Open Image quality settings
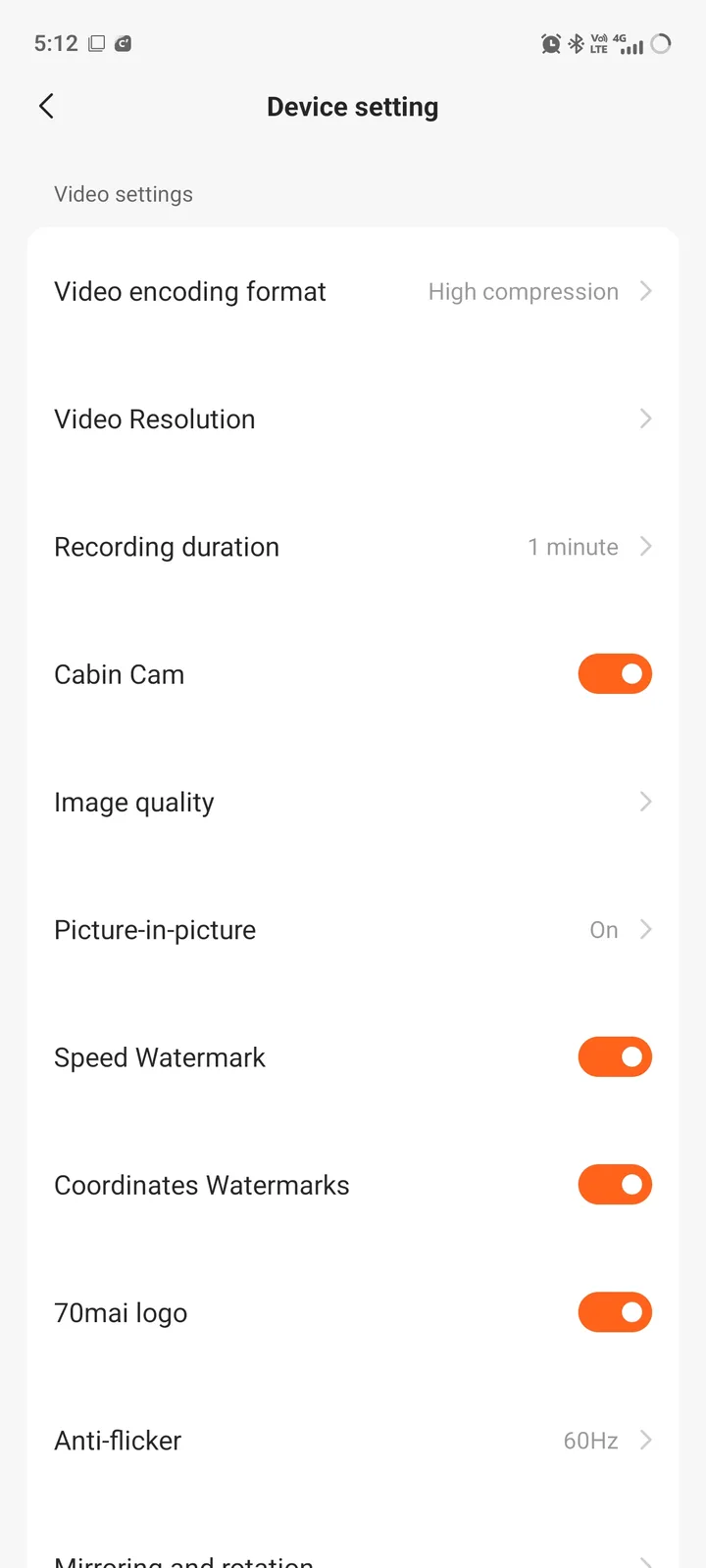This screenshot has width=706, height=1568. (x=353, y=802)
